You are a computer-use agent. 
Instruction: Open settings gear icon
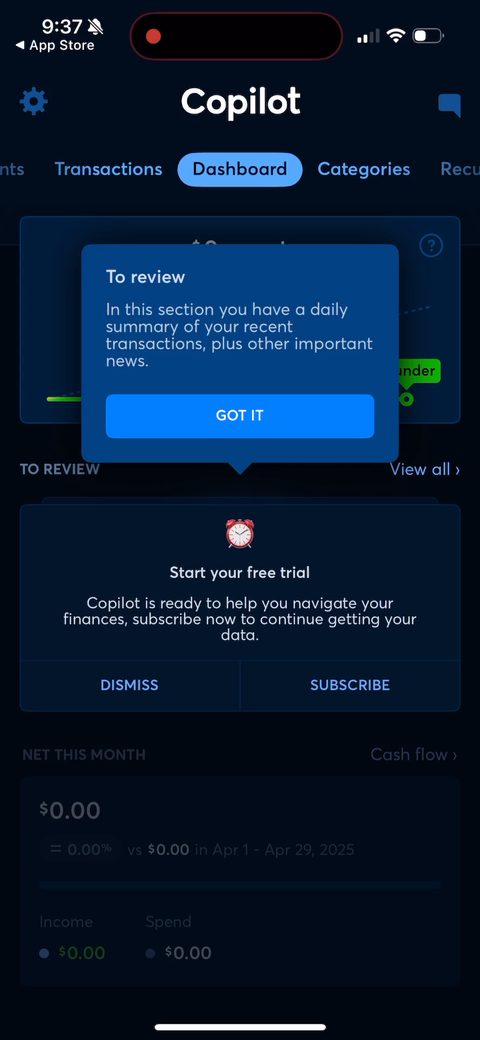point(34,101)
